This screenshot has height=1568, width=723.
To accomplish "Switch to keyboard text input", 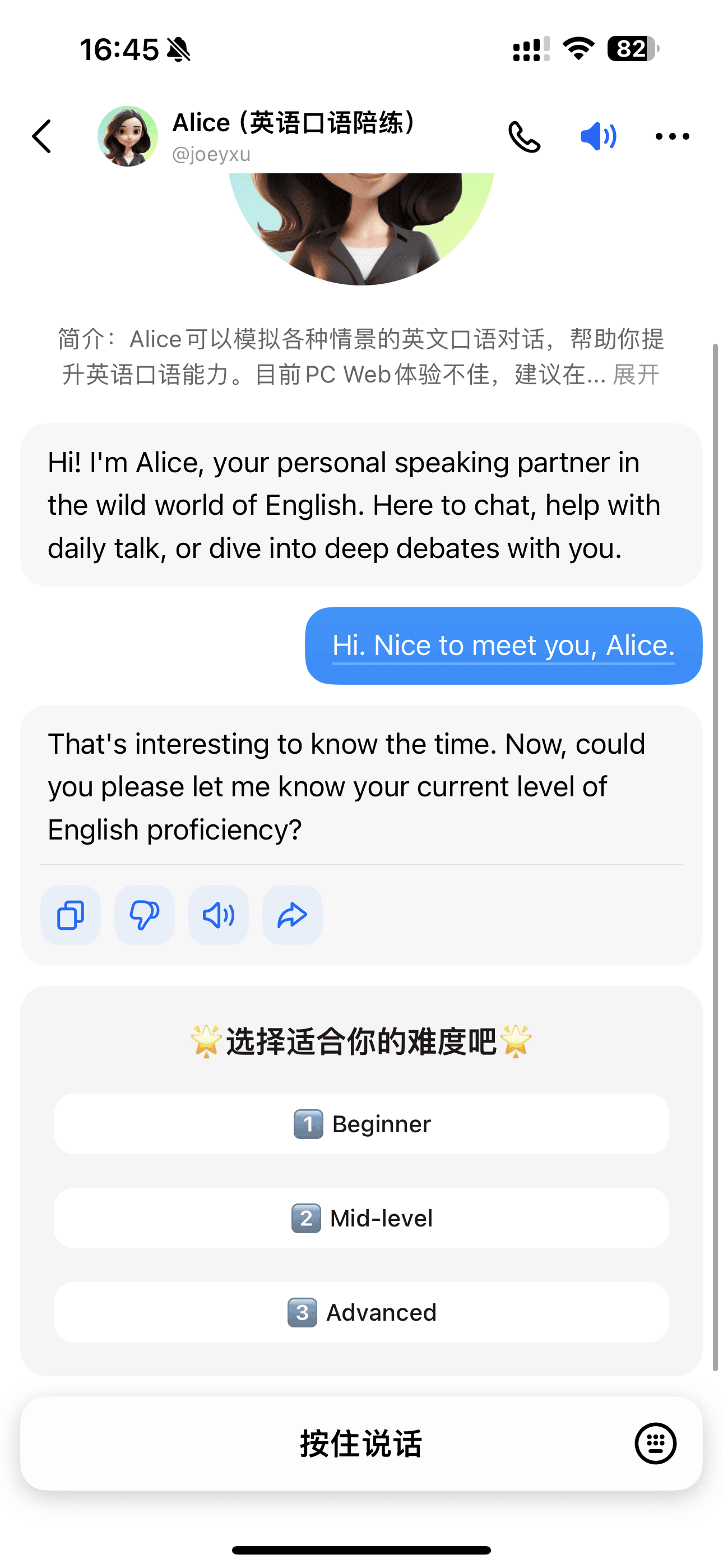I will tap(655, 1443).
